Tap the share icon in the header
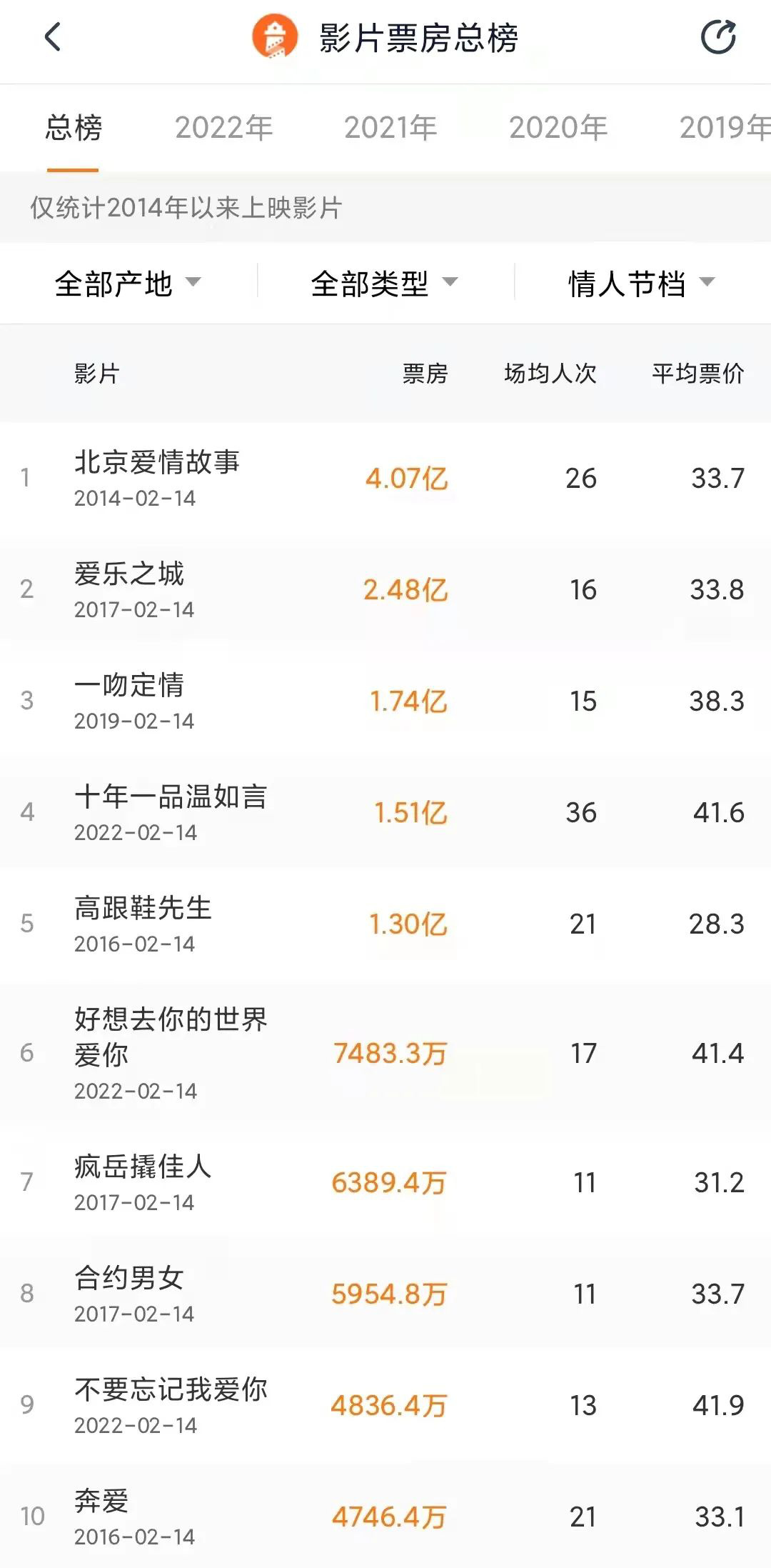The height and width of the screenshot is (1568, 771). (718, 37)
